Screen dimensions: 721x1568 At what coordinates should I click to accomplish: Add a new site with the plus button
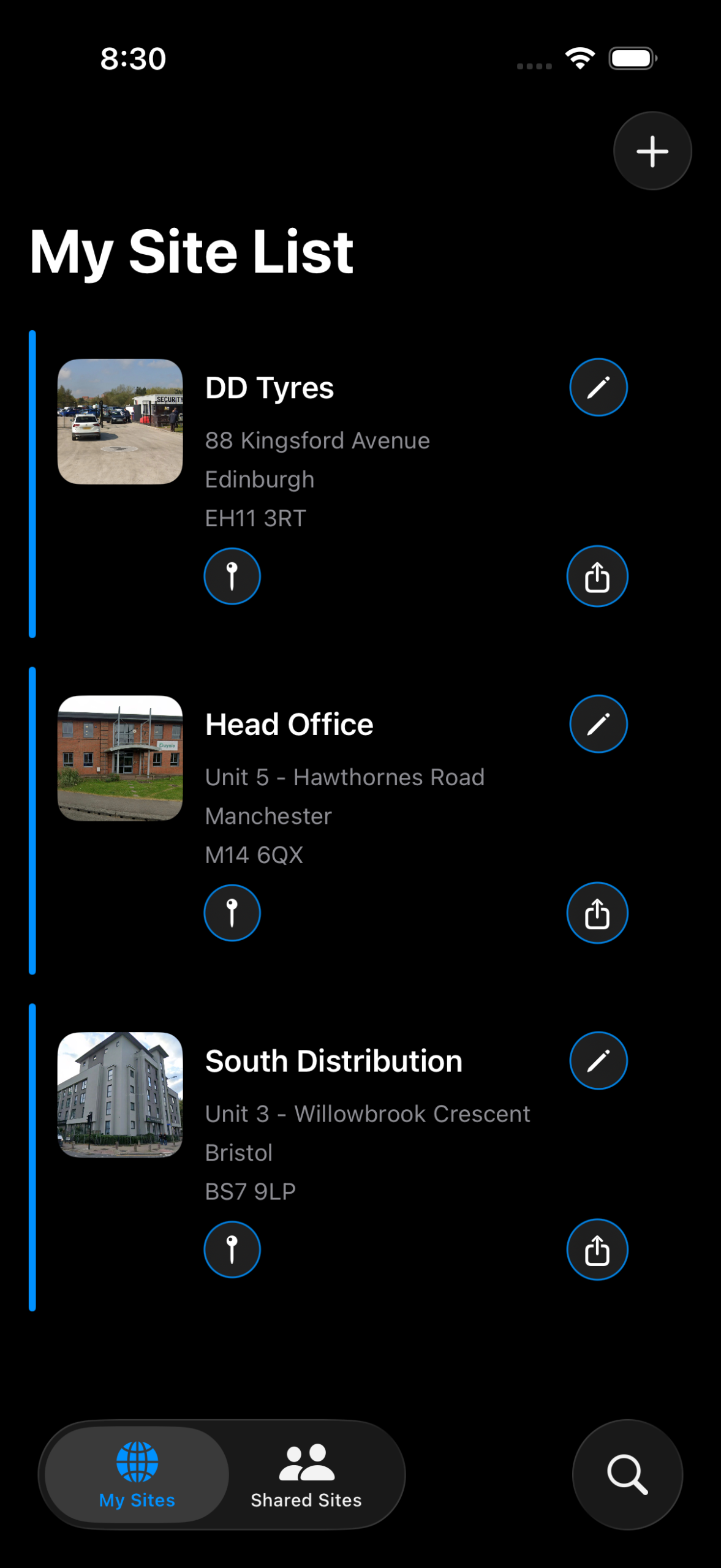652,151
